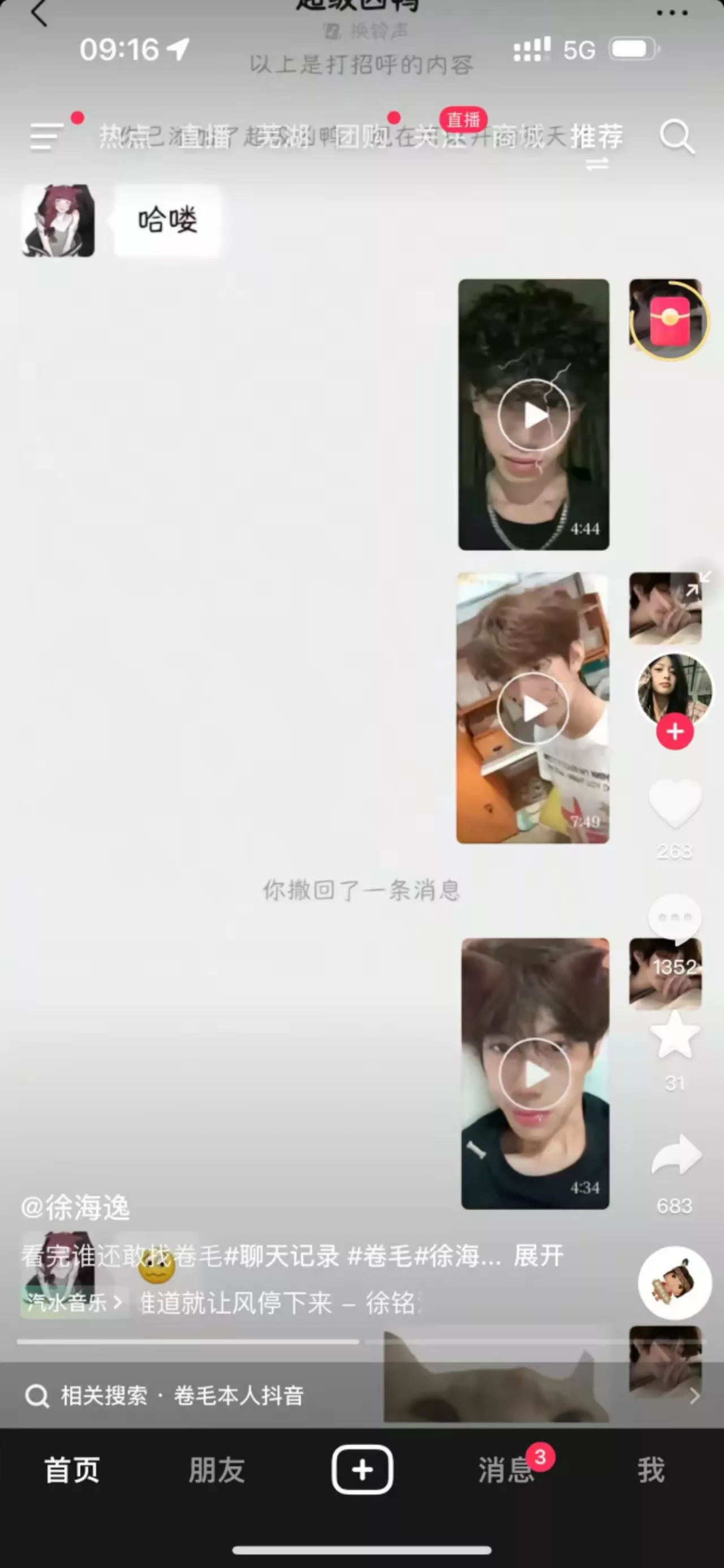The height and width of the screenshot is (1568, 724).
Task: Share the video via the arrow icon
Action: tap(674, 1154)
